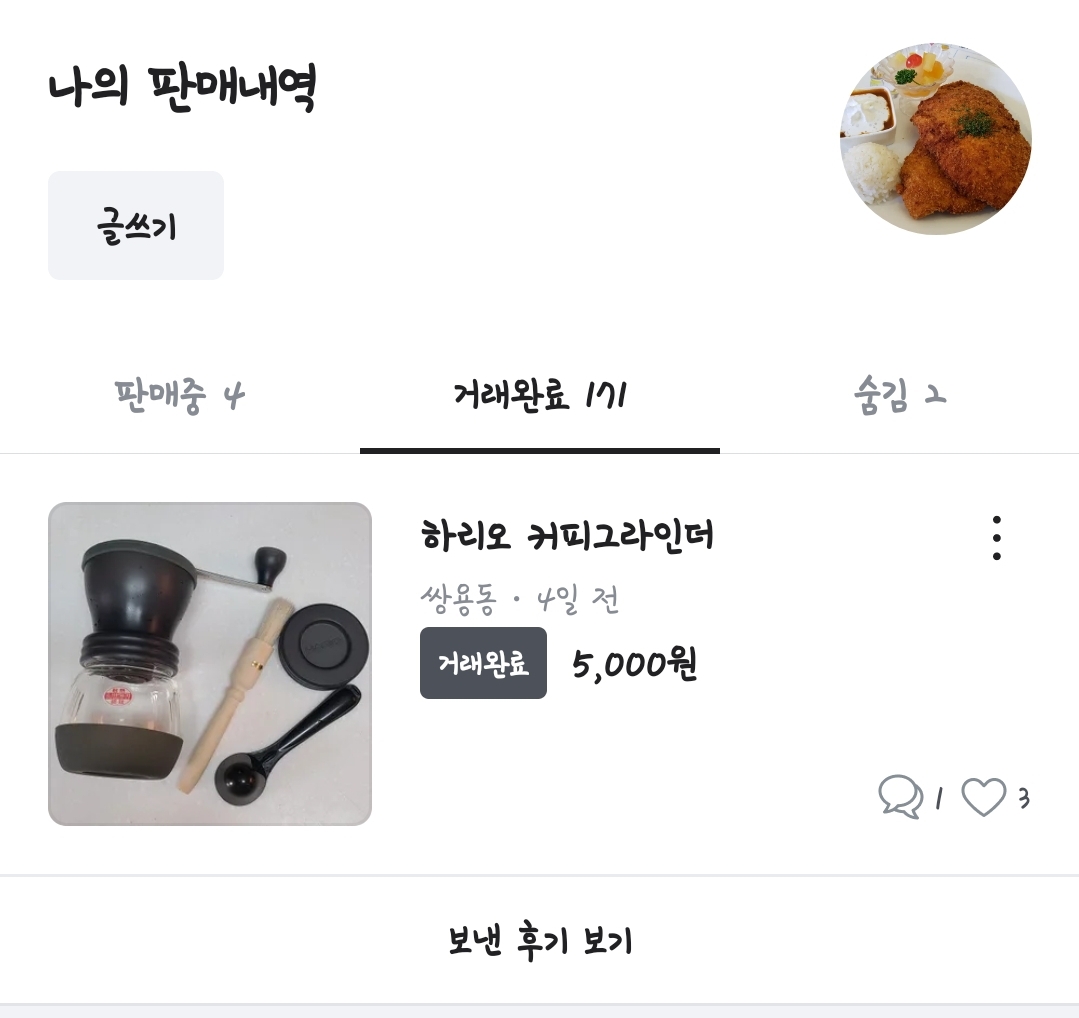This screenshot has height=1018, width=1079.
Task: Tap 보낸 후기 보기 button
Action: [x=540, y=941]
